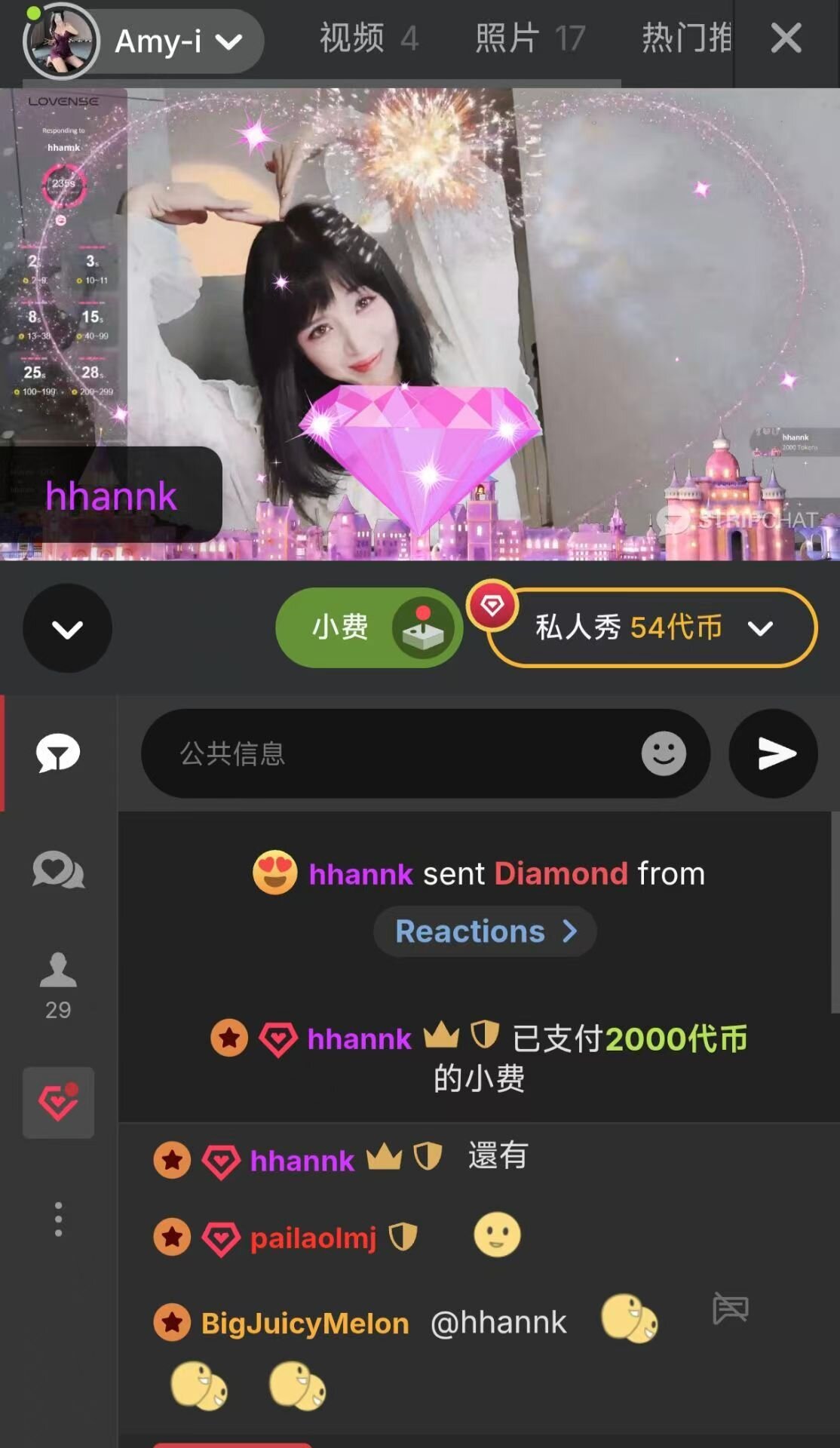Open the emoji picker in the message field
Viewport: 840px width, 1448px height.
pos(664,753)
